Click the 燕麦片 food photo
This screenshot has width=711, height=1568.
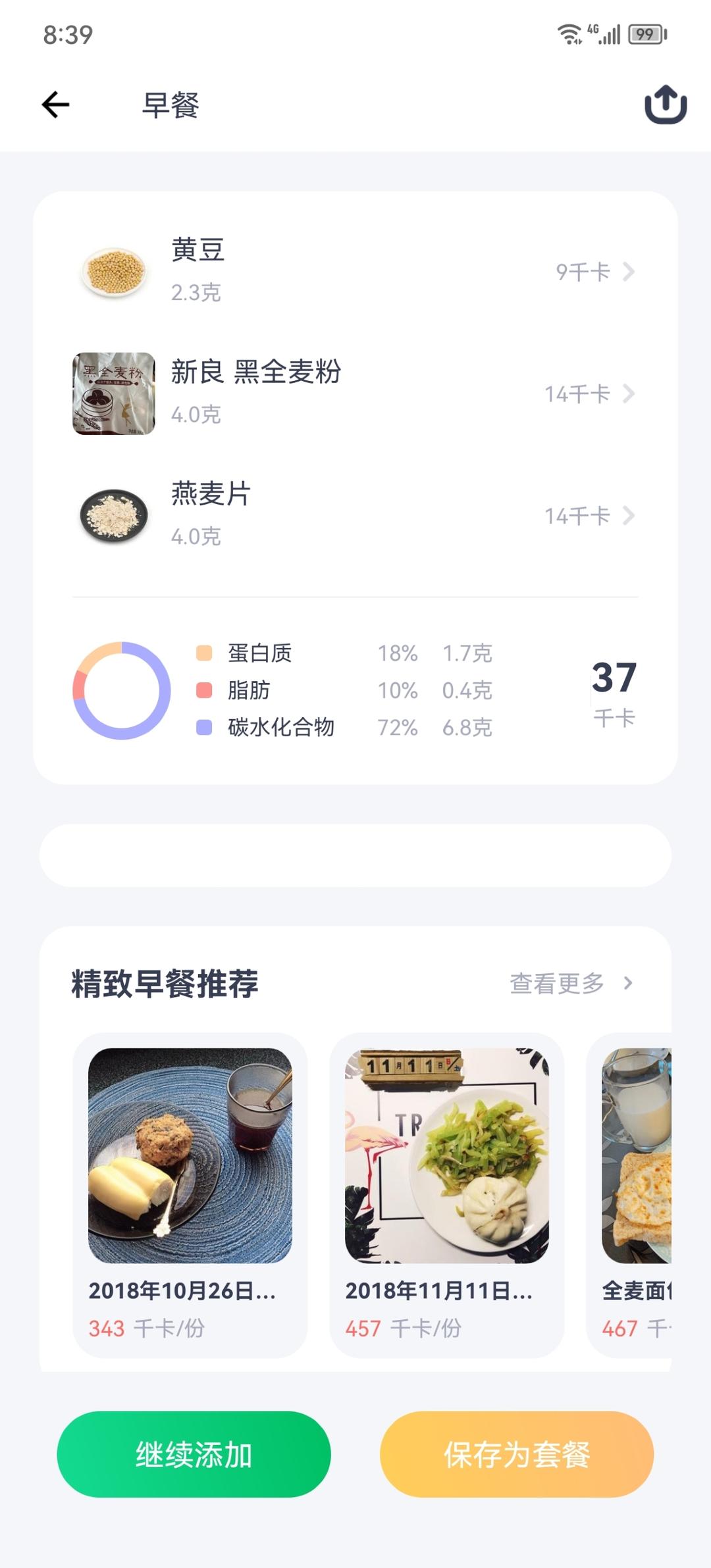(113, 516)
